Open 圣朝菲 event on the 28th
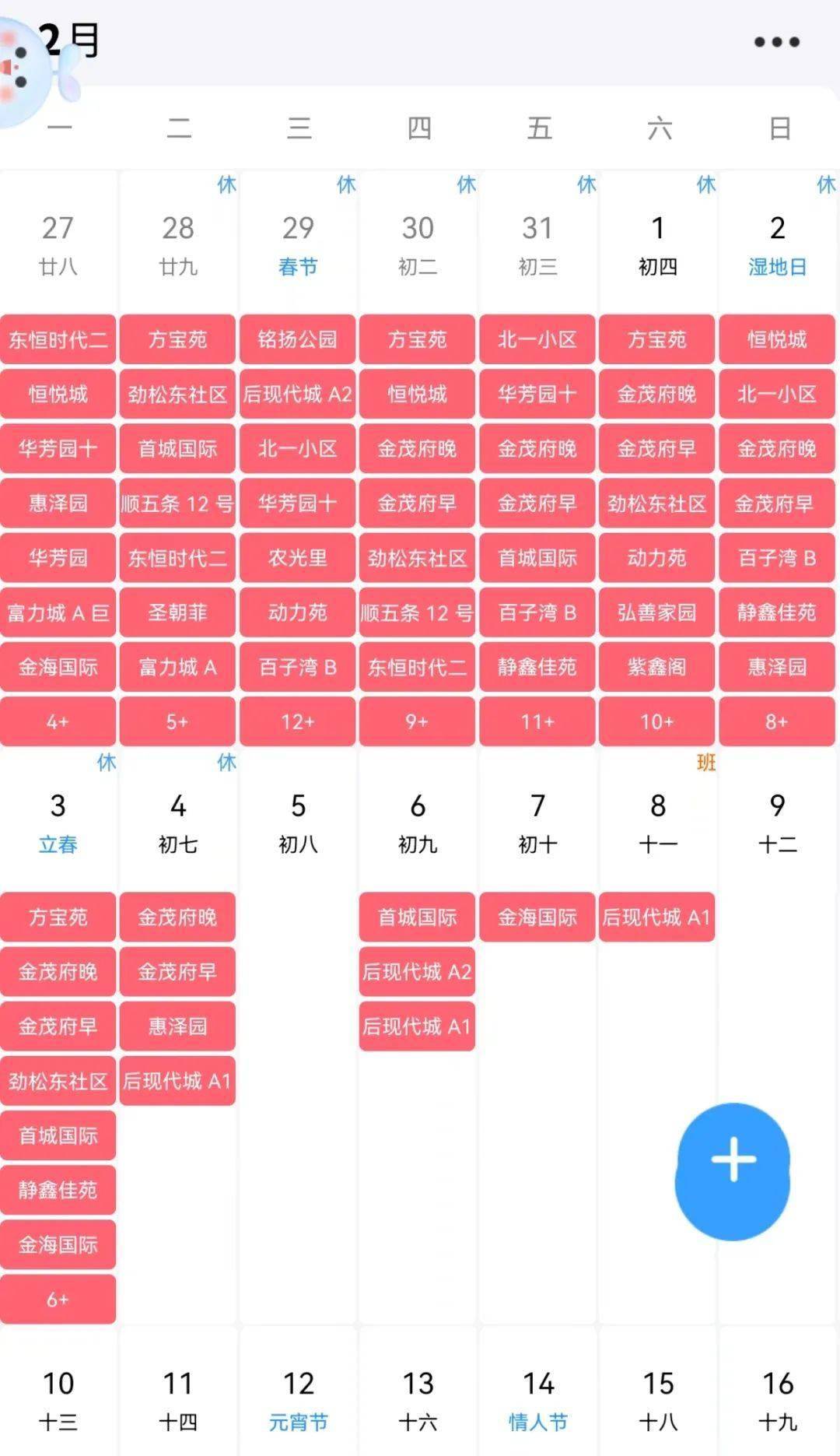The image size is (840, 1456). pos(177,612)
